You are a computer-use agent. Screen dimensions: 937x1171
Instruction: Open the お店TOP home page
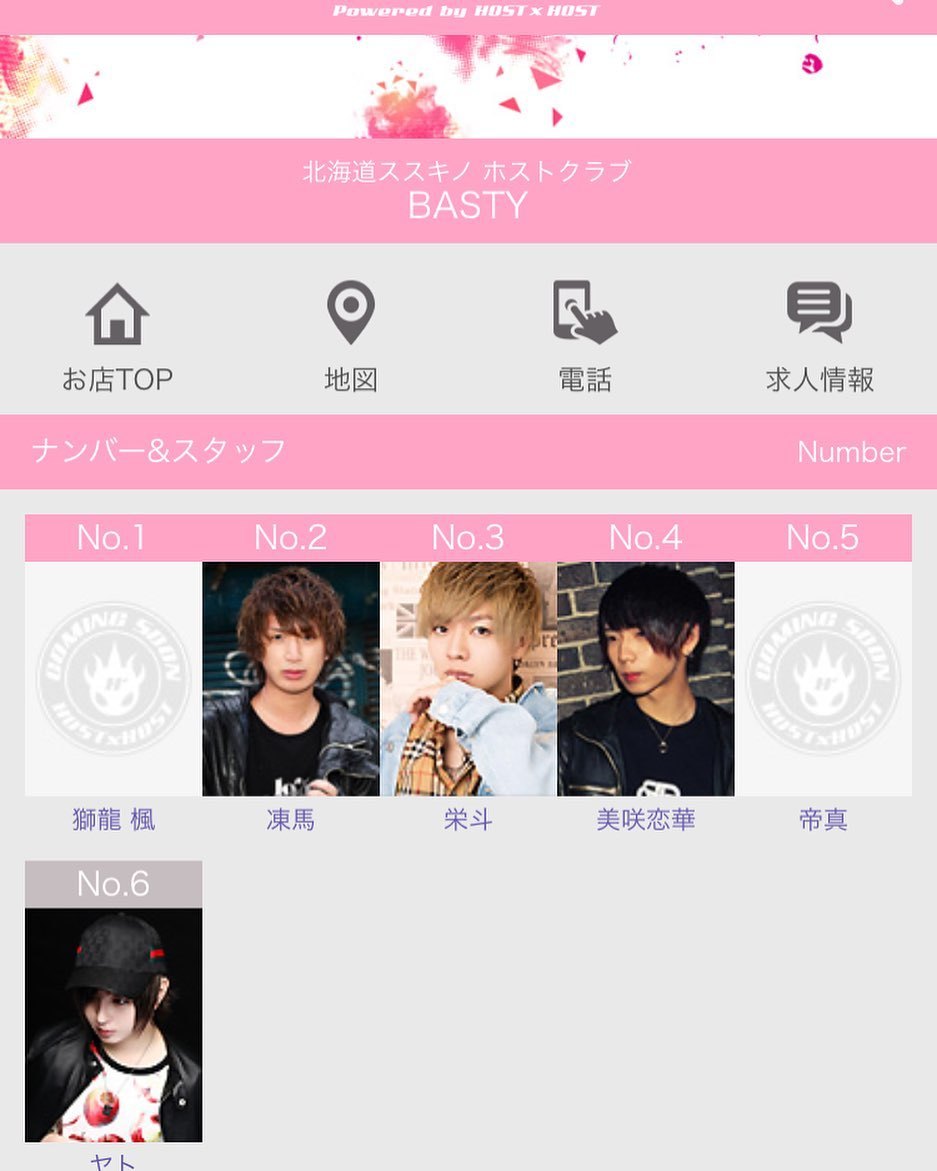pyautogui.click(x=117, y=337)
